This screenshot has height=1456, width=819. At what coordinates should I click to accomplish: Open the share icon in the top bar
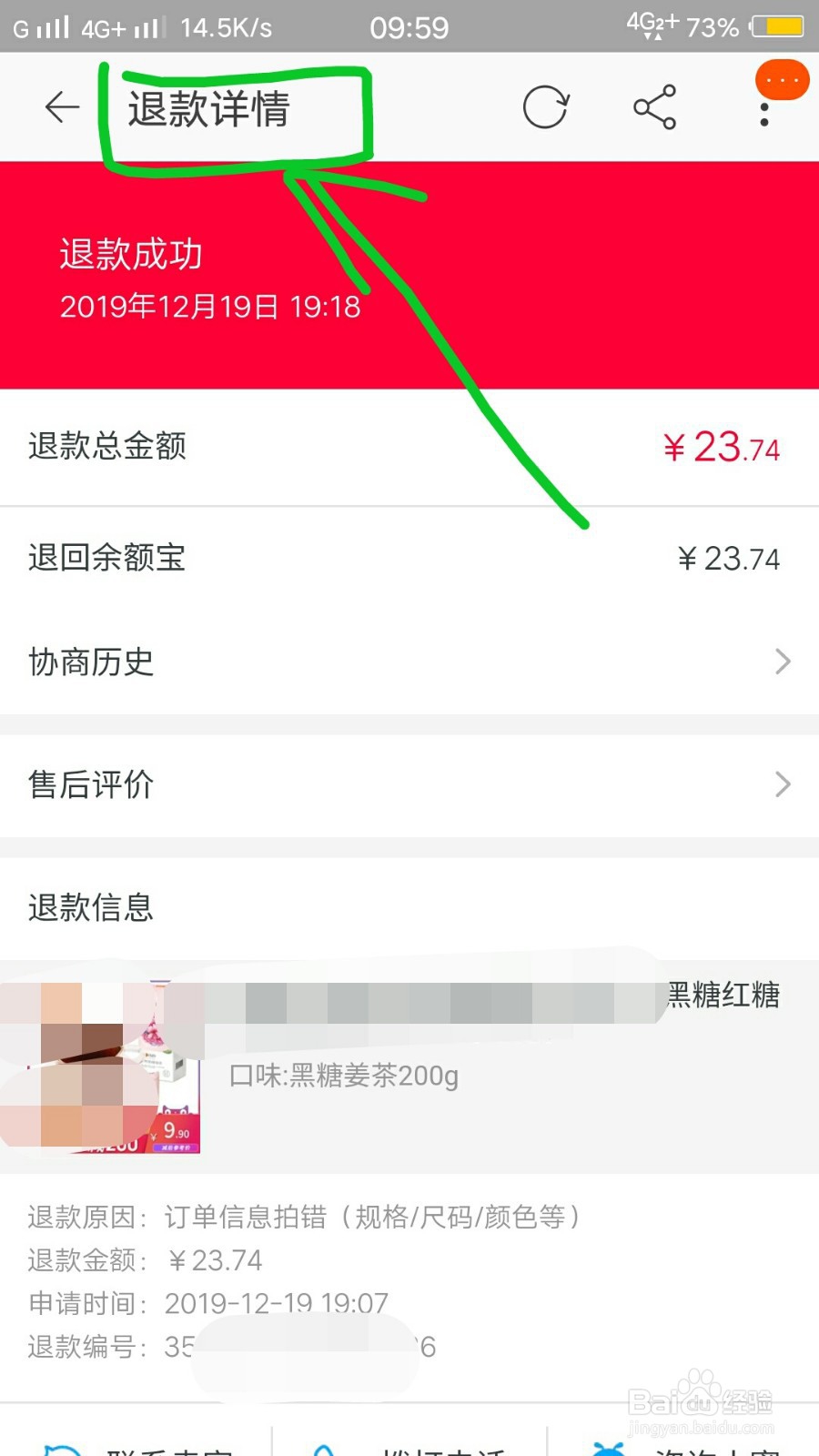[654, 105]
